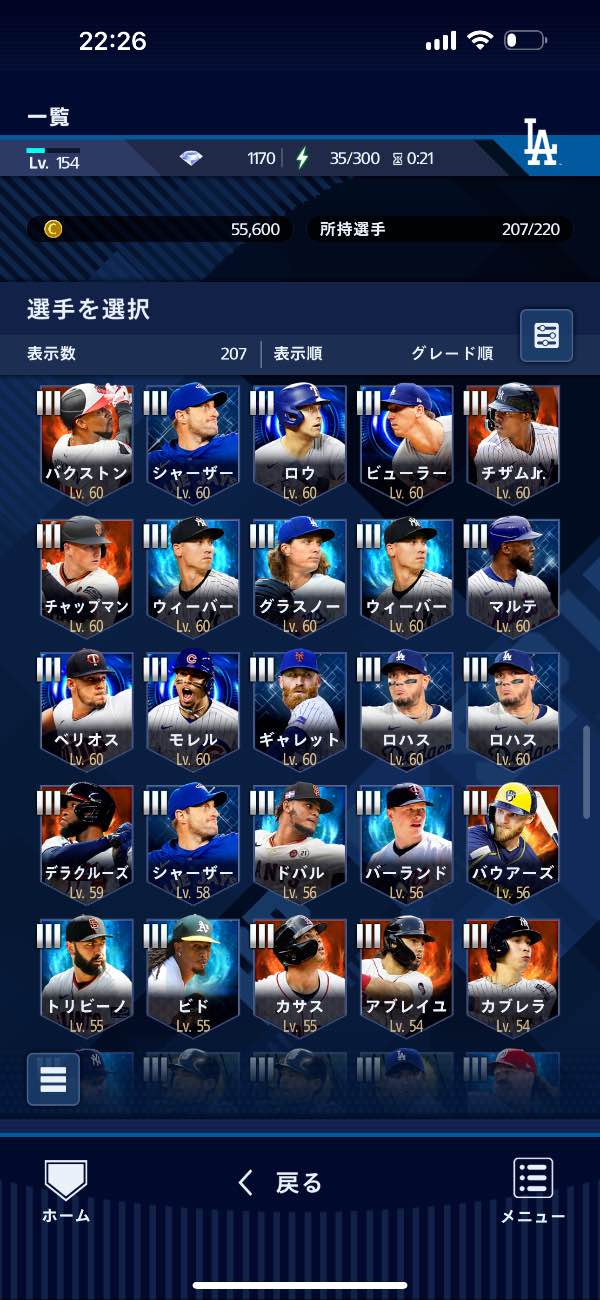Open the list toggle icon at bottom left
The height and width of the screenshot is (1300, 600).
coord(53,1079)
